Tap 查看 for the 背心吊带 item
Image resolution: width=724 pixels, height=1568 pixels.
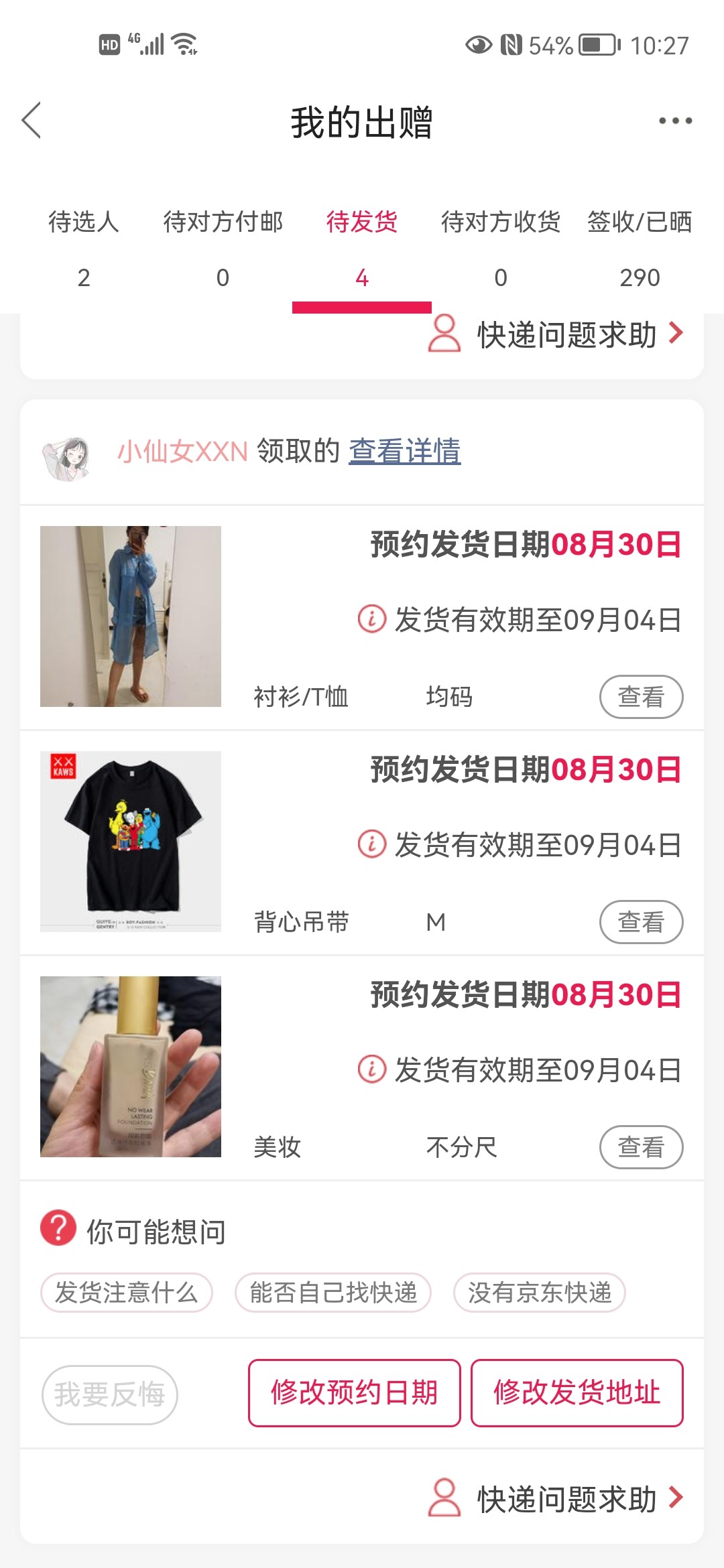pos(640,922)
